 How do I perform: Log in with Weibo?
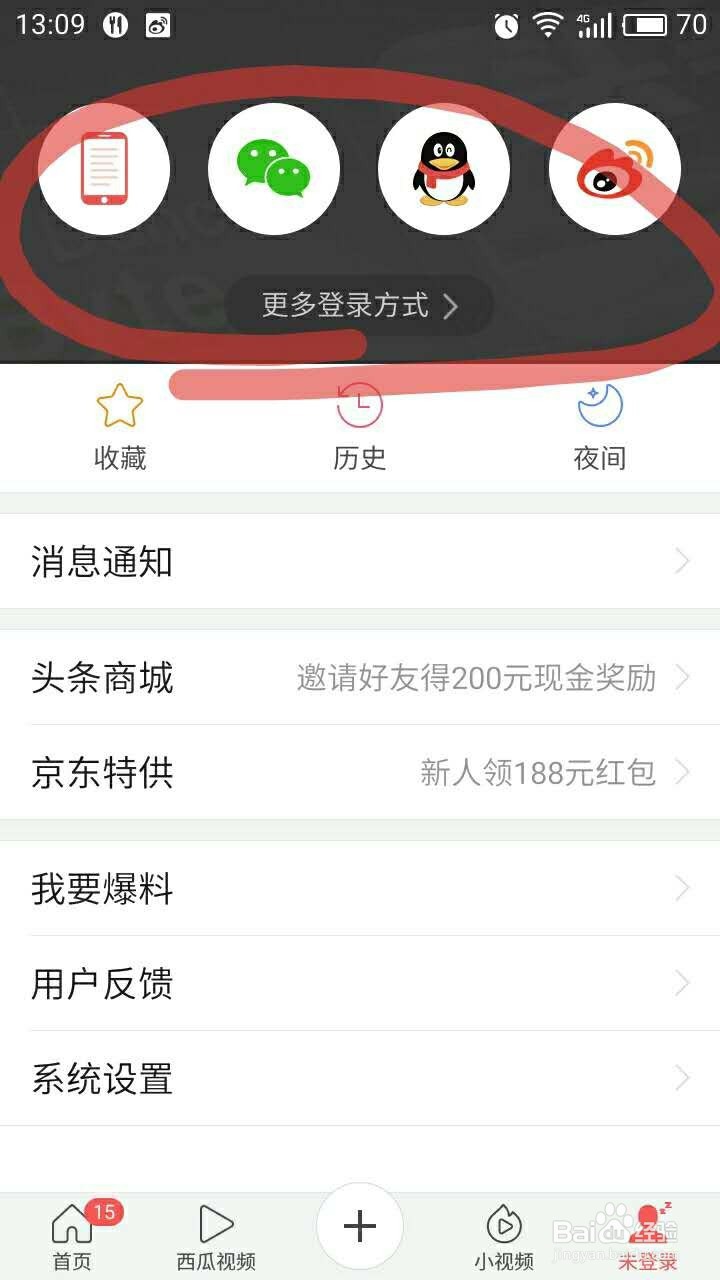[x=613, y=168]
